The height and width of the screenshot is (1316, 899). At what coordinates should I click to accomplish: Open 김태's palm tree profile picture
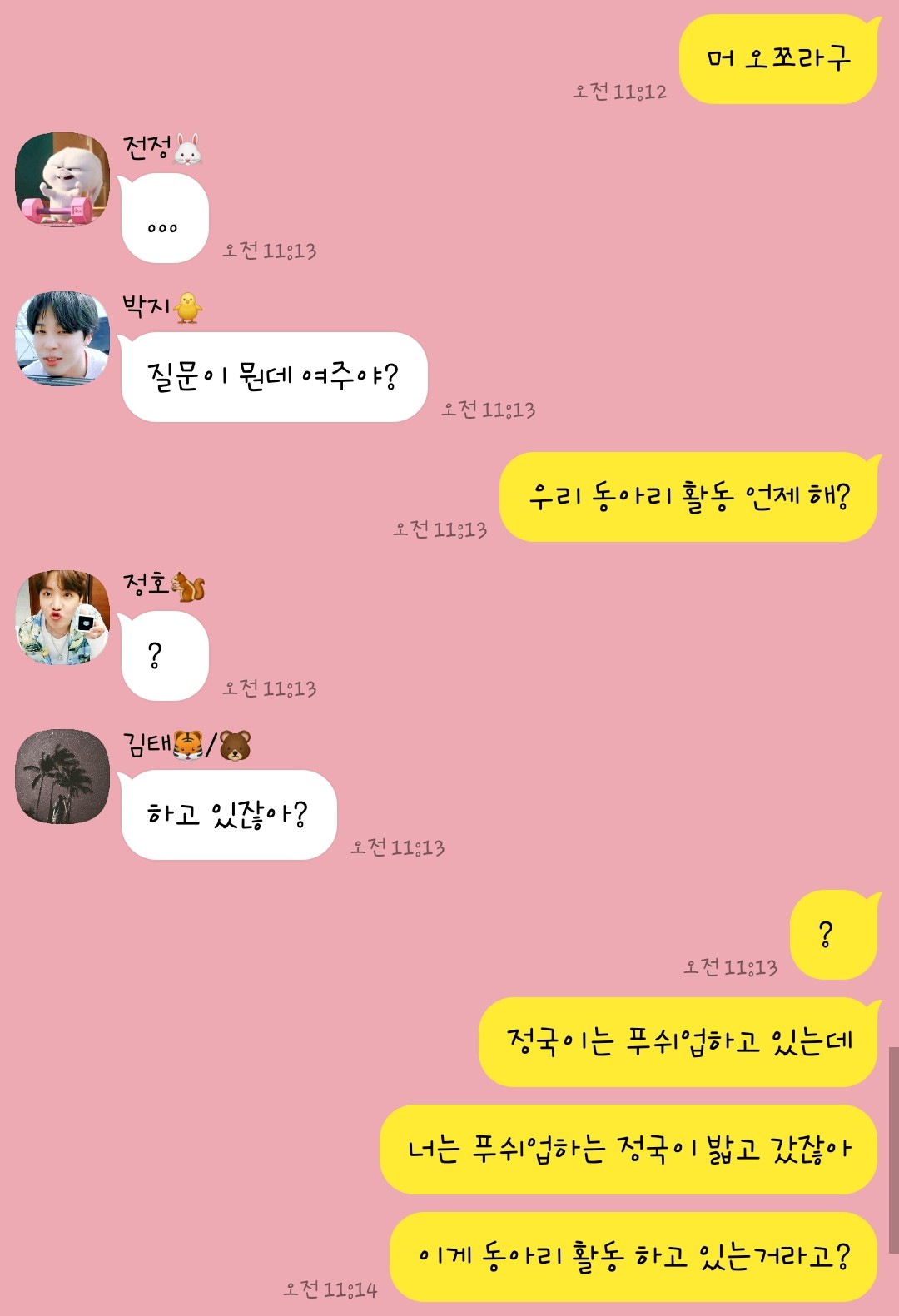coord(62,777)
